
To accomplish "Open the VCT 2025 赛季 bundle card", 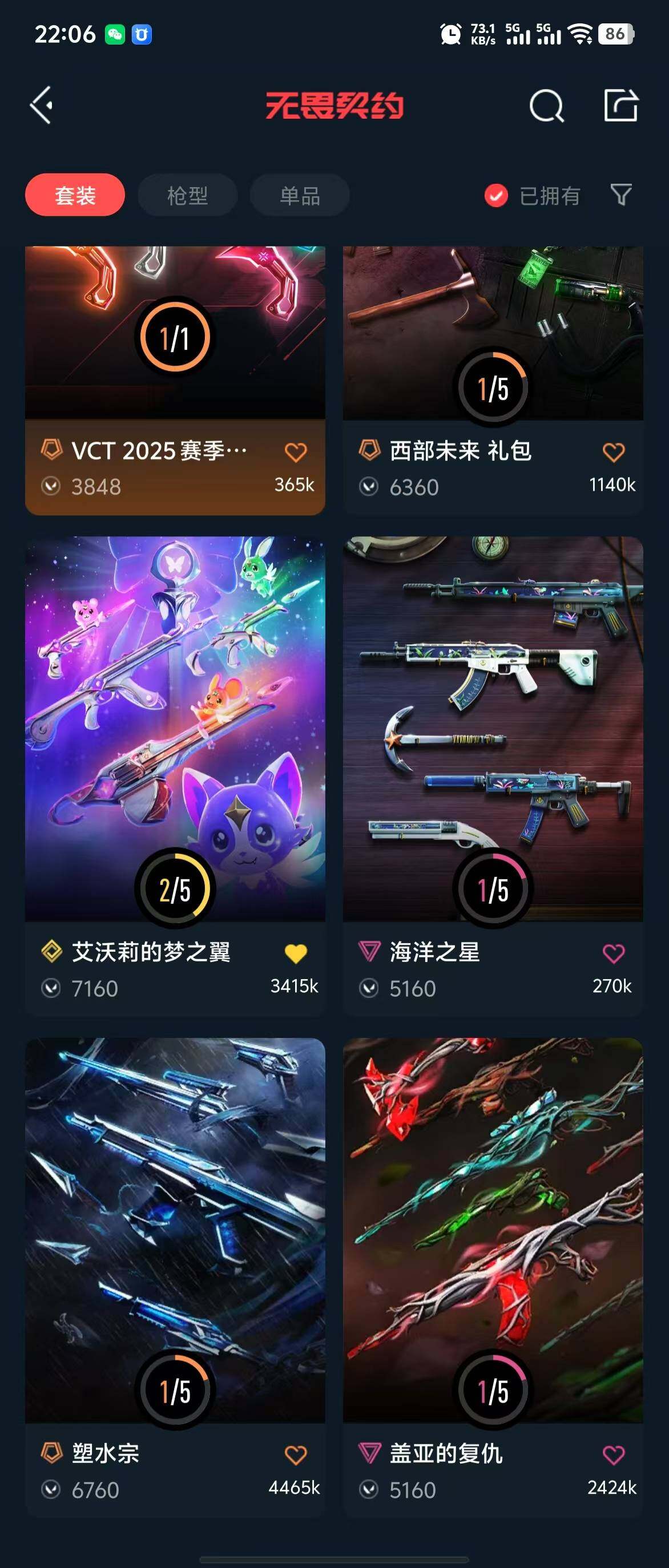I will (x=175, y=365).
